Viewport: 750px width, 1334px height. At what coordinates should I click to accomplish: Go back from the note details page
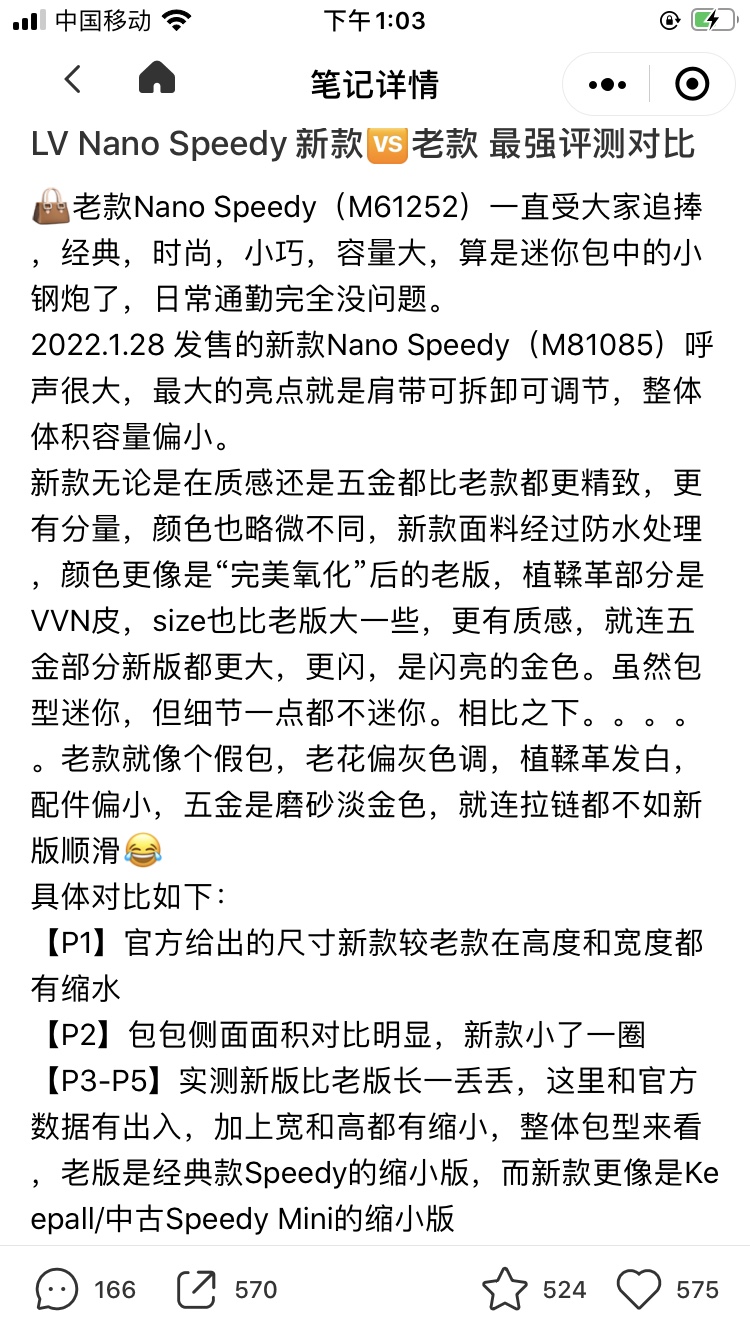[x=72, y=80]
